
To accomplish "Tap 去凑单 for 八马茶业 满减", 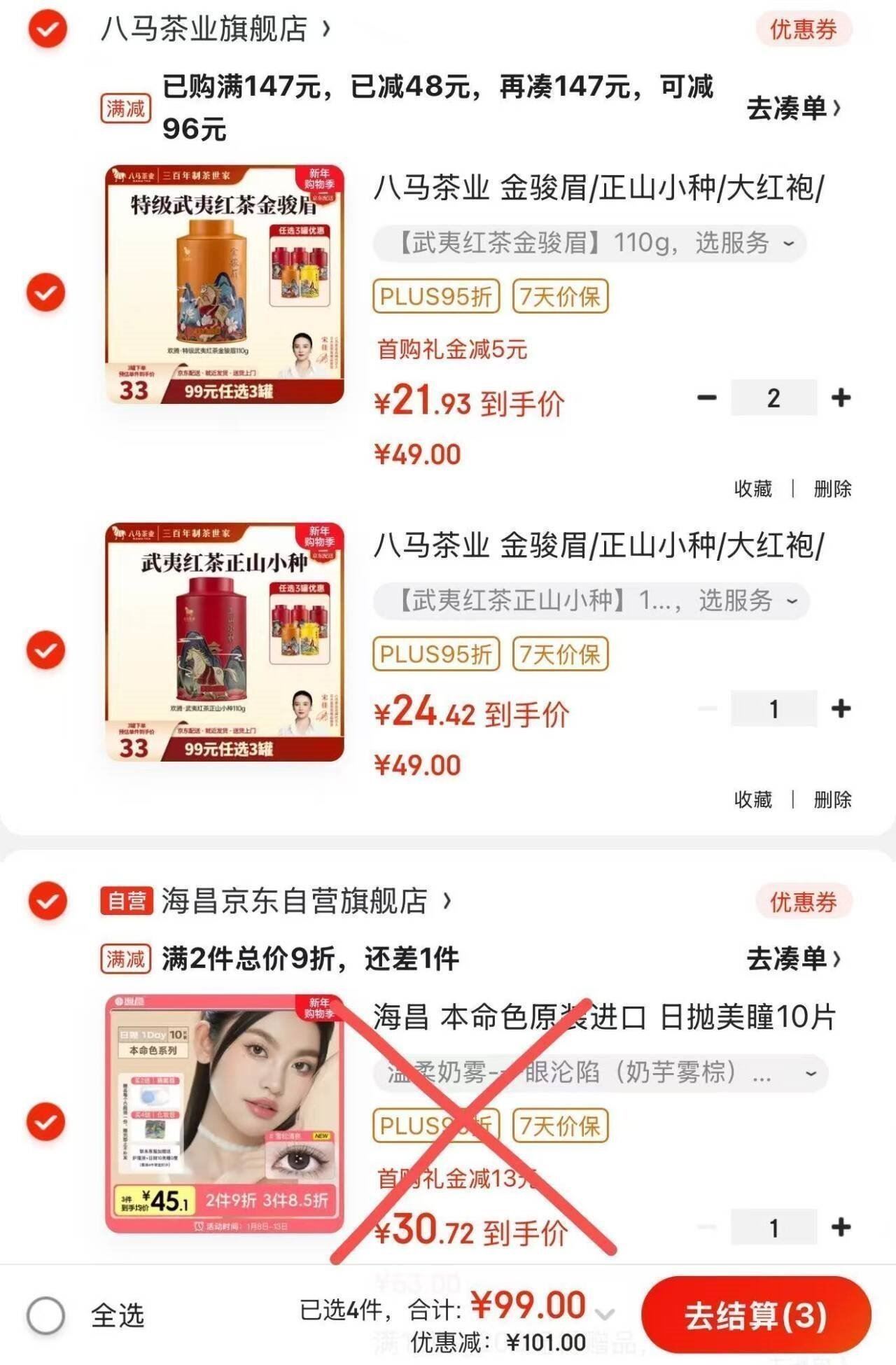I will pyautogui.click(x=793, y=108).
